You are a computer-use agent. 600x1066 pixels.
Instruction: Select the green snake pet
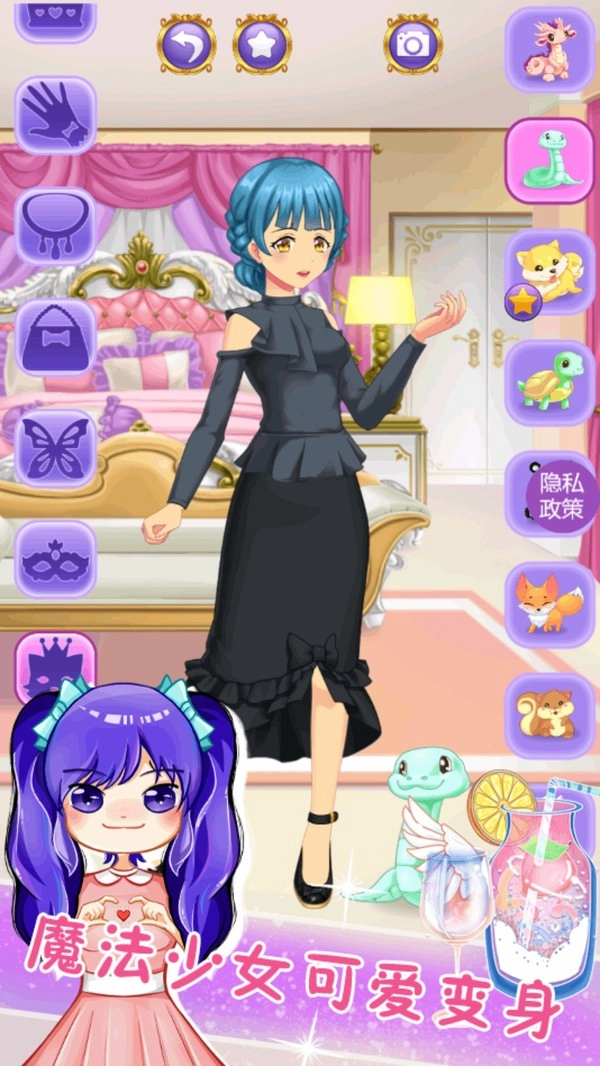549,161
